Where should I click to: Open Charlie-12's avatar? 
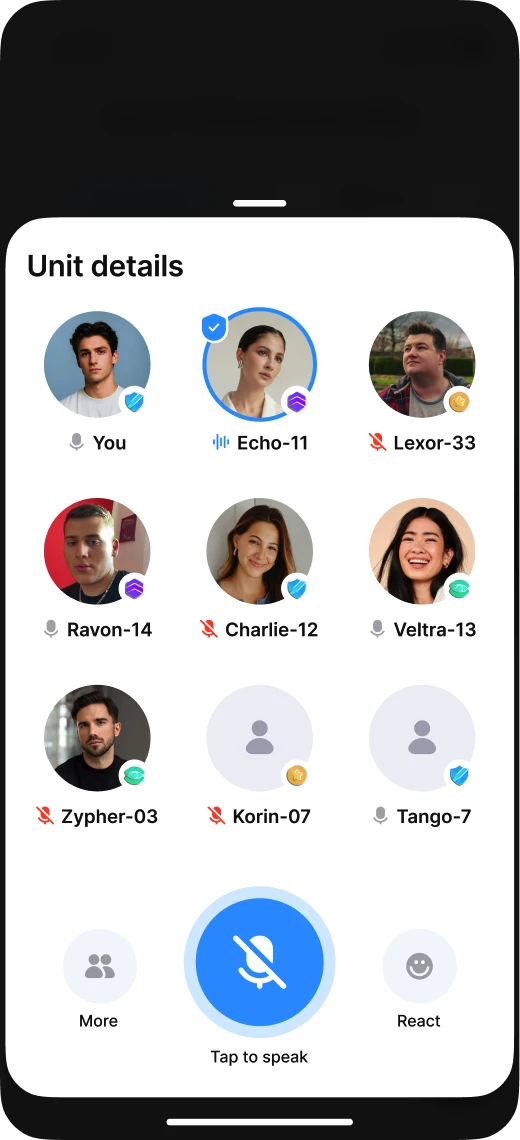tap(260, 551)
